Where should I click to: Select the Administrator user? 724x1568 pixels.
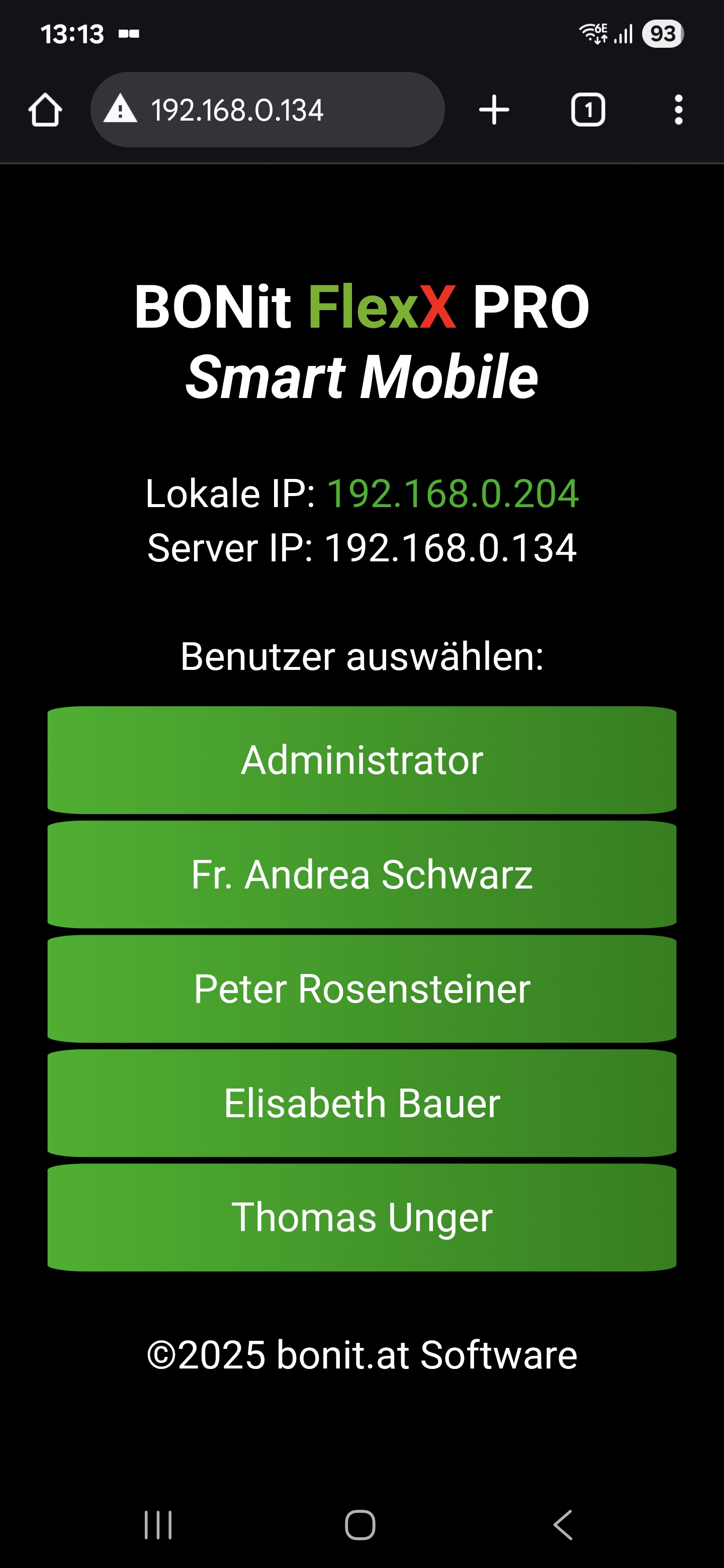pyautogui.click(x=361, y=760)
